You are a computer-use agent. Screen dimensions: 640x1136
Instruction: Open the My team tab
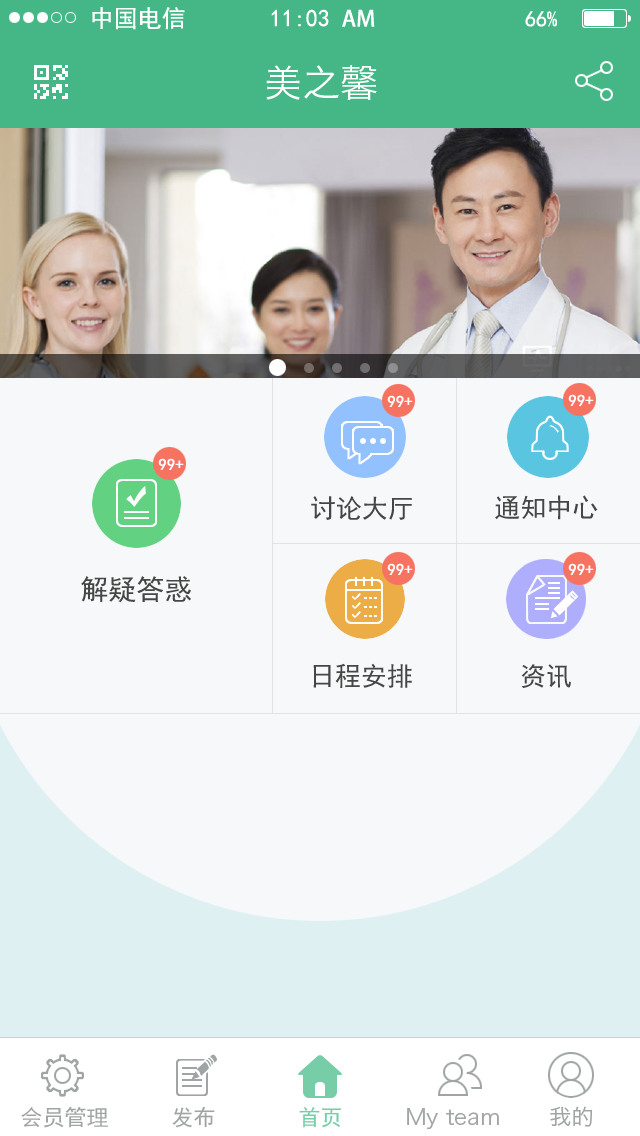coord(454,1090)
